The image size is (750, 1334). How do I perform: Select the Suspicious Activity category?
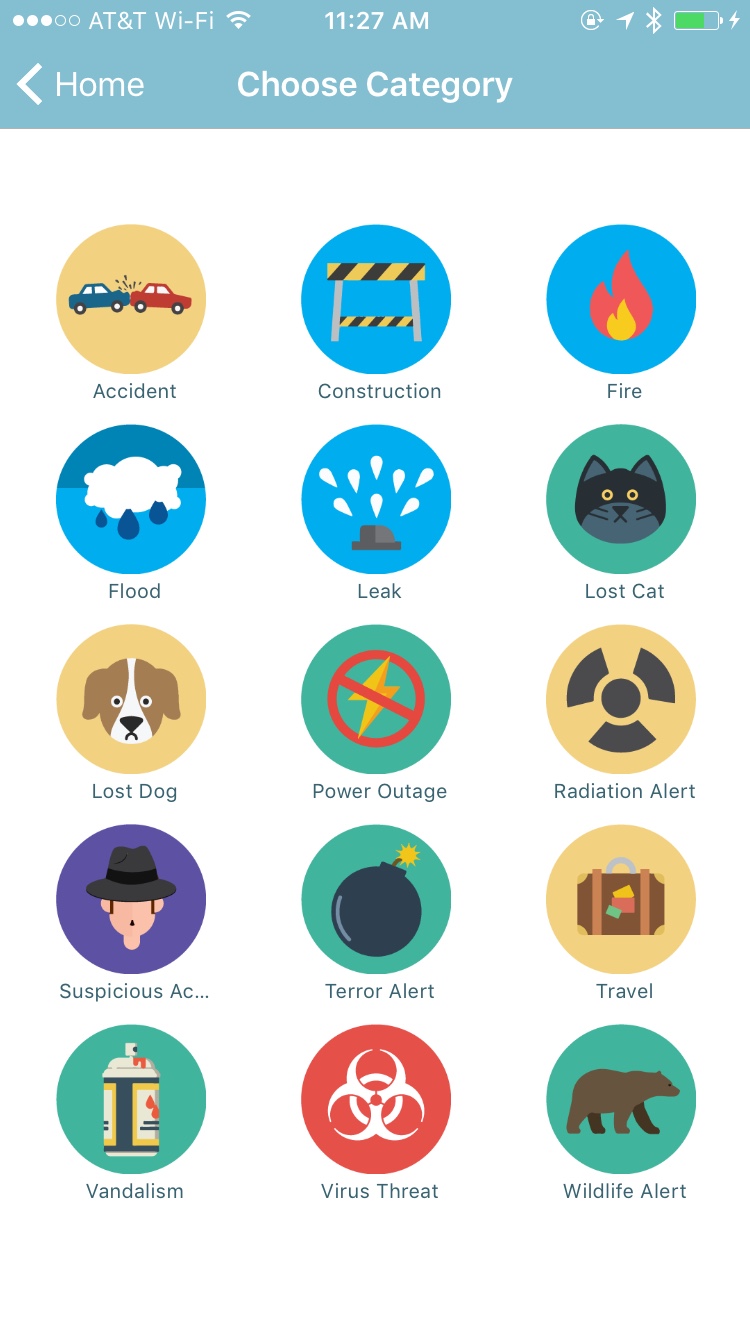tap(131, 899)
